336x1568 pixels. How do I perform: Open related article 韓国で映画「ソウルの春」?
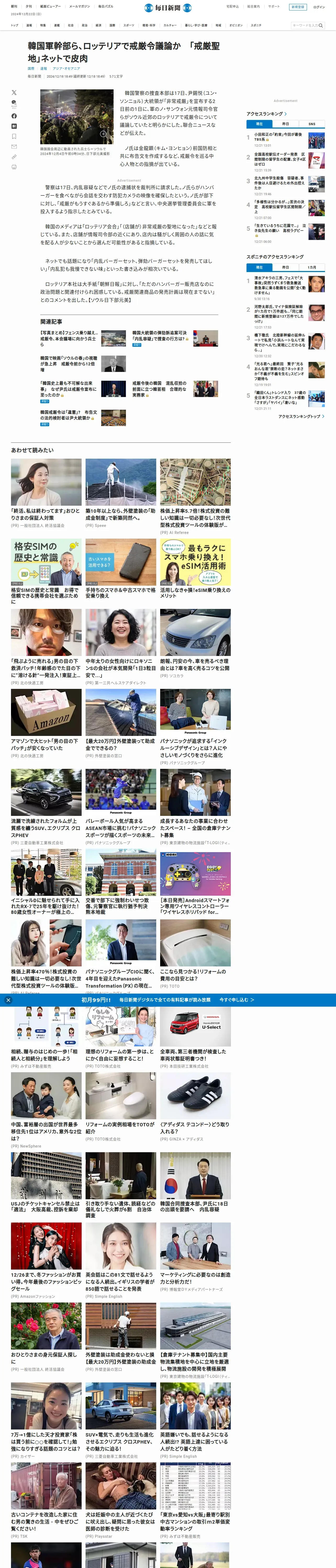coord(69,364)
